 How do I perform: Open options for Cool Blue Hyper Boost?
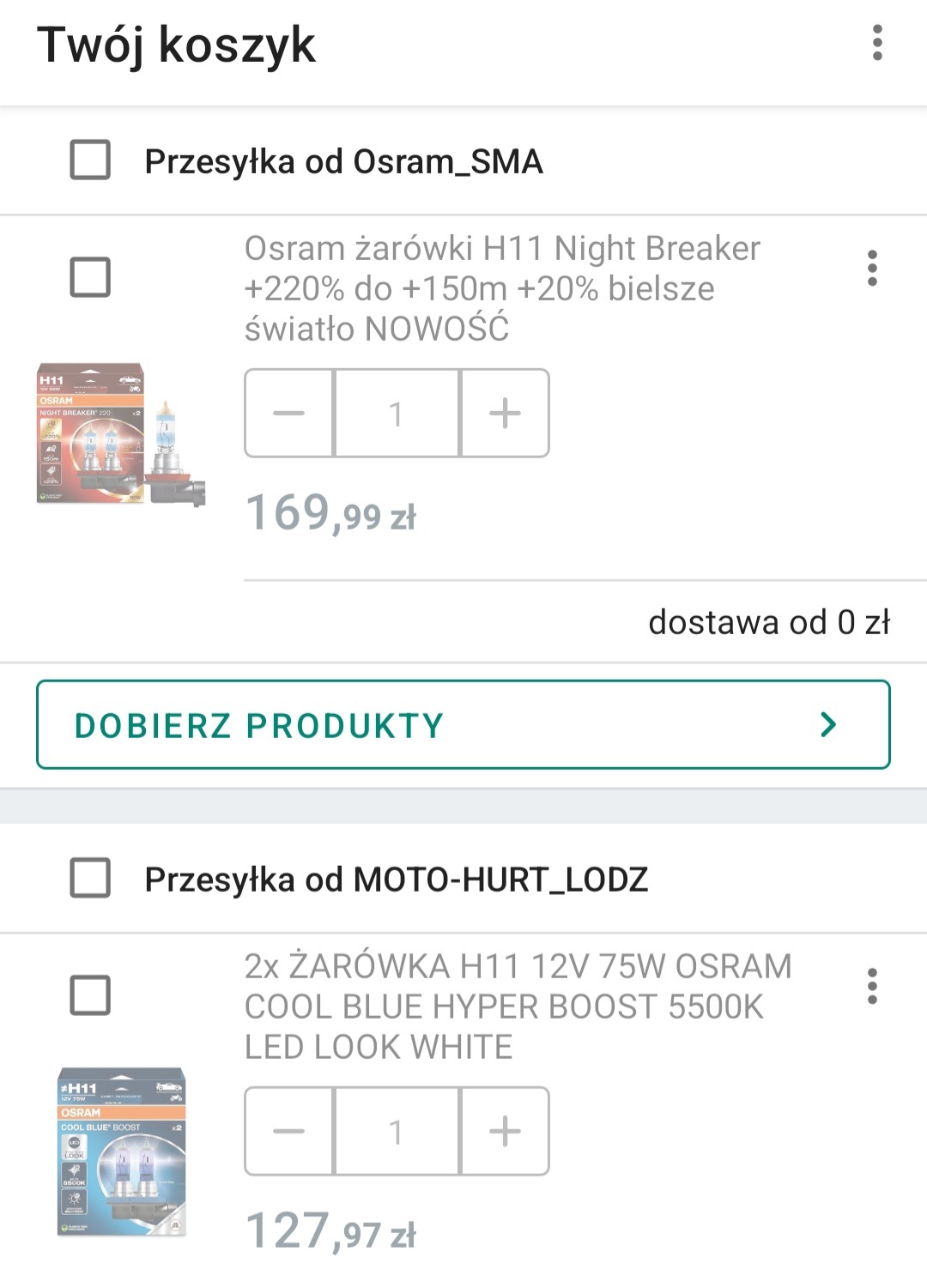[872, 987]
